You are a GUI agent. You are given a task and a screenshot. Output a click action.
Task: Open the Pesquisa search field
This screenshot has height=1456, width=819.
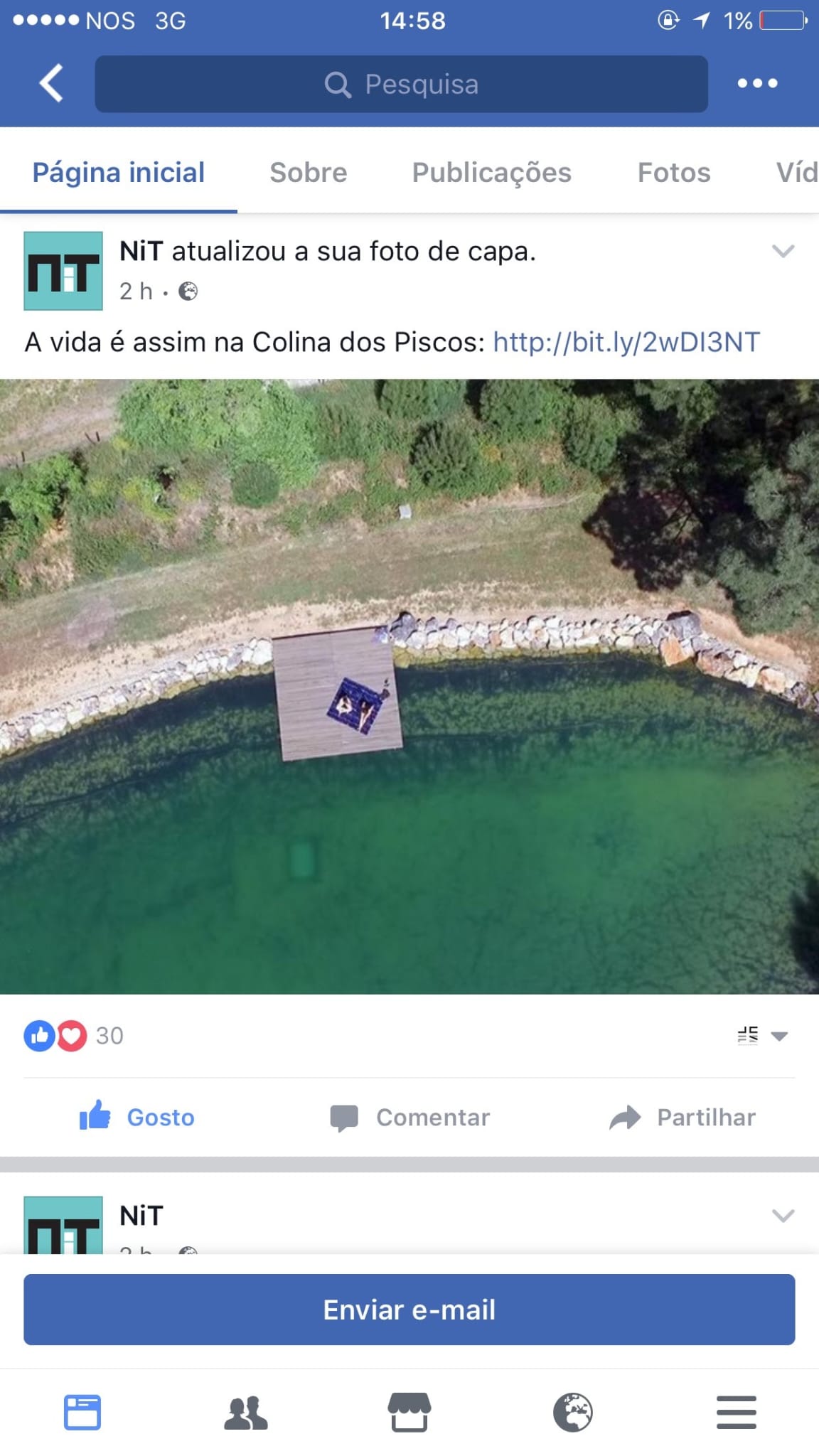tap(402, 84)
